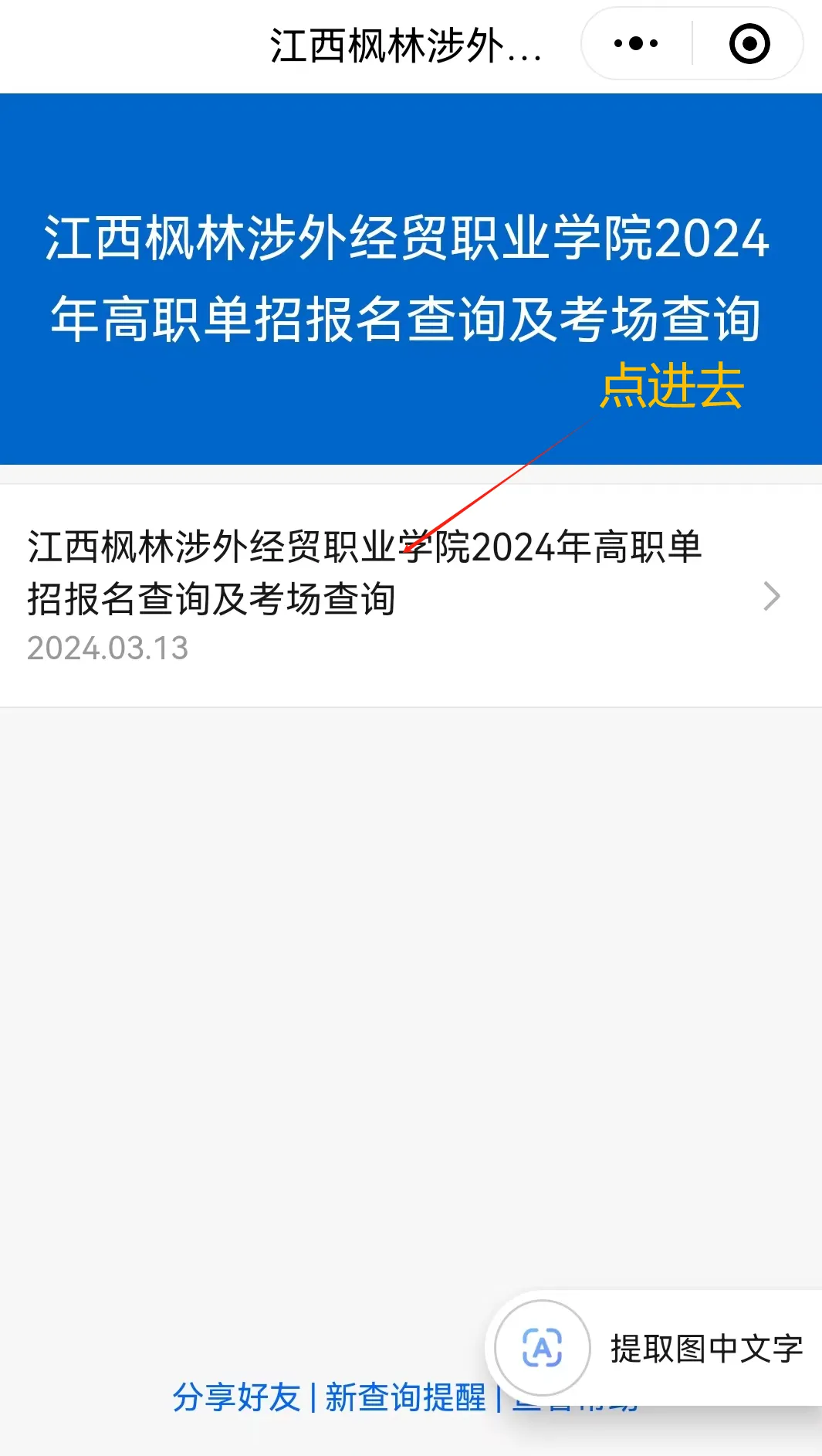Open the 2024年高职单招报名查询及考场查询 entry
Viewport: 822px width, 1456px height.
(x=401, y=594)
